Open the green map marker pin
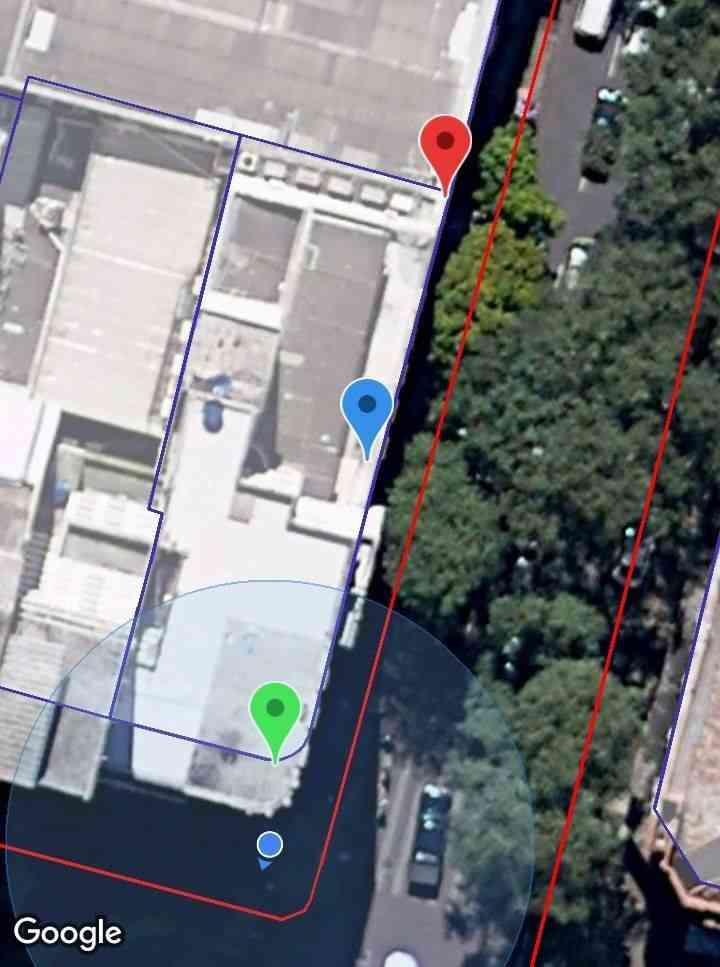This screenshot has width=720, height=967. [275, 712]
